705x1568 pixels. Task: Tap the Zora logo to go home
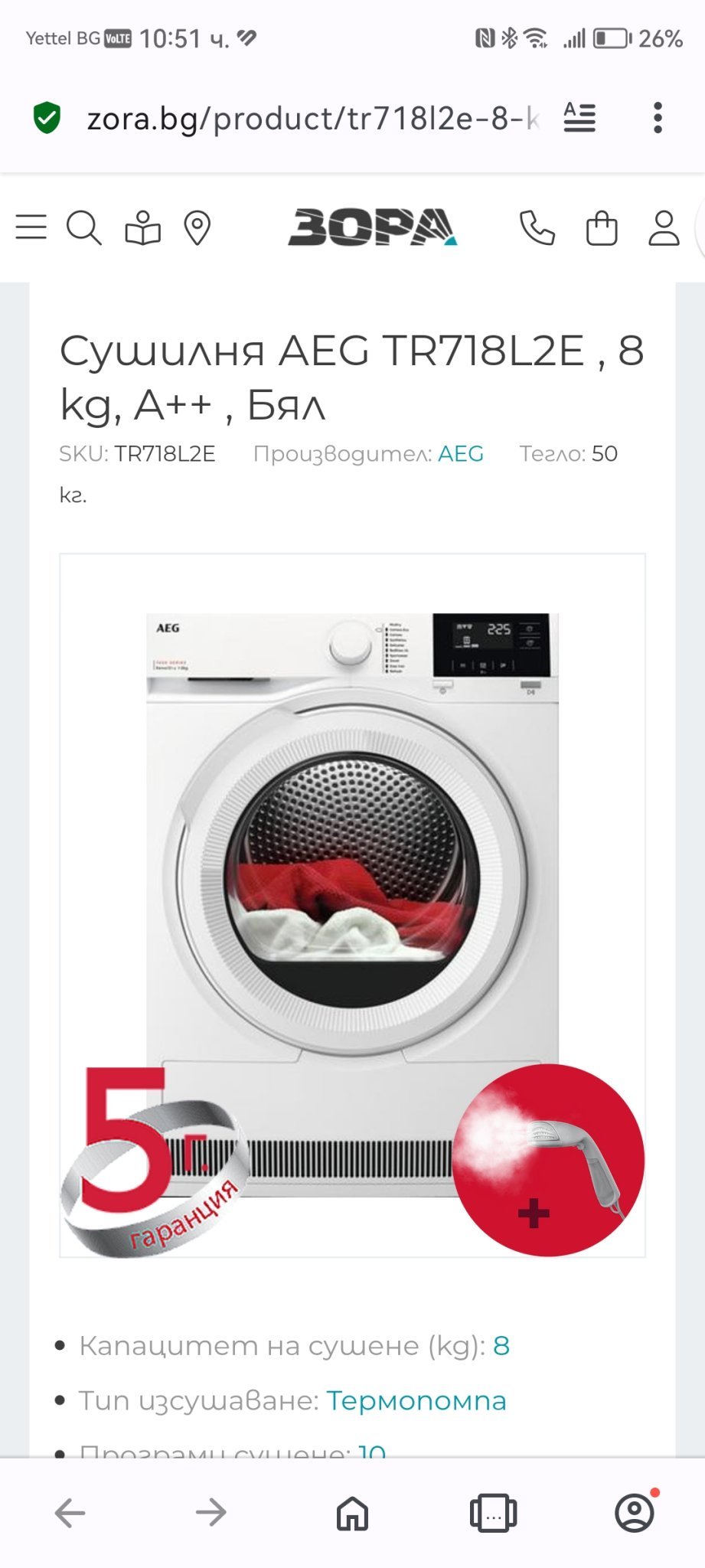pos(372,227)
